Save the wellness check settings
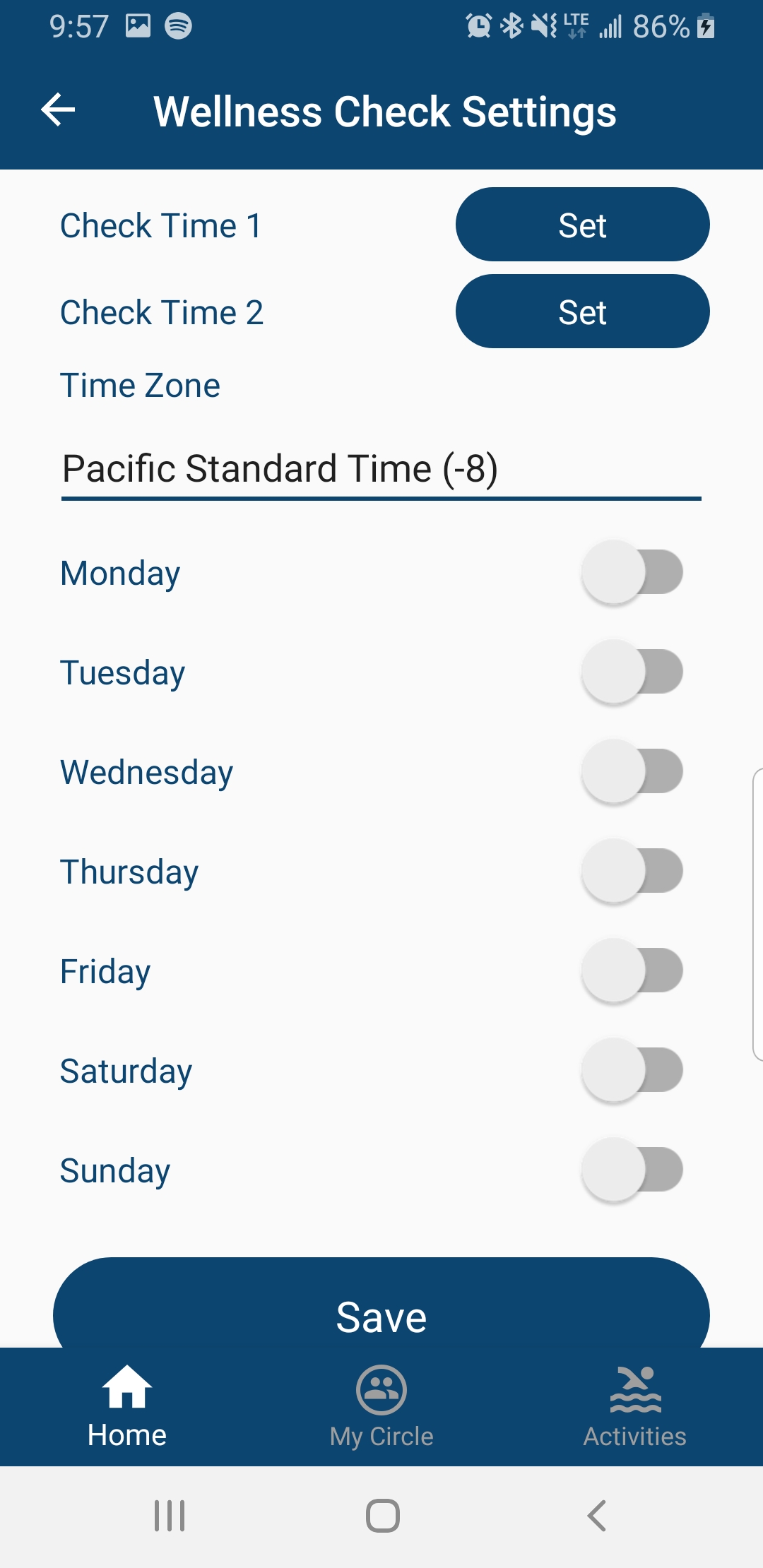This screenshot has height=1568, width=763. pyautogui.click(x=381, y=1307)
